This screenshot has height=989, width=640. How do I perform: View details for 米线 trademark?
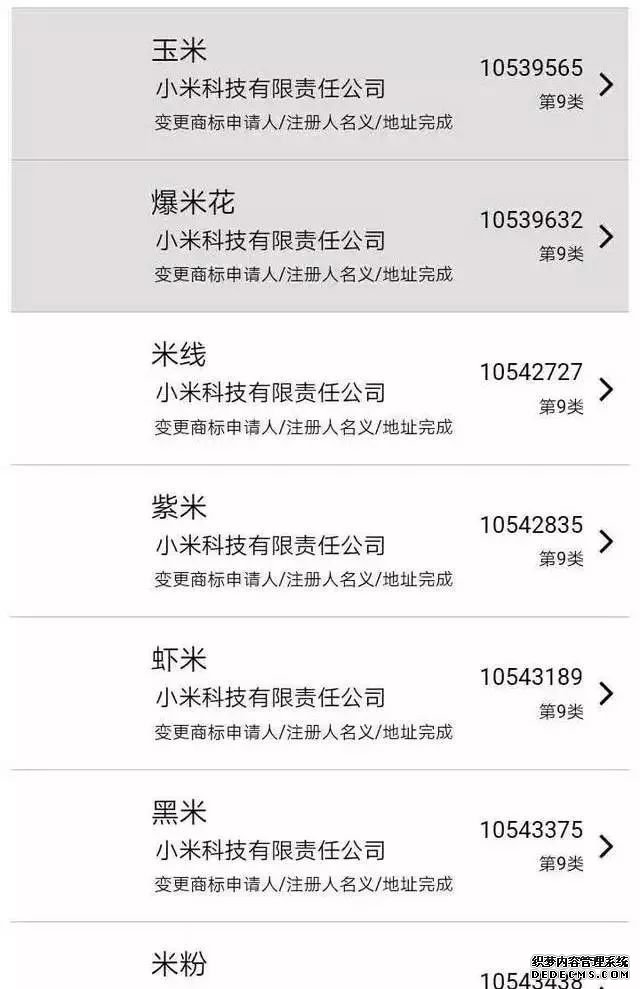pyautogui.click(x=320, y=389)
